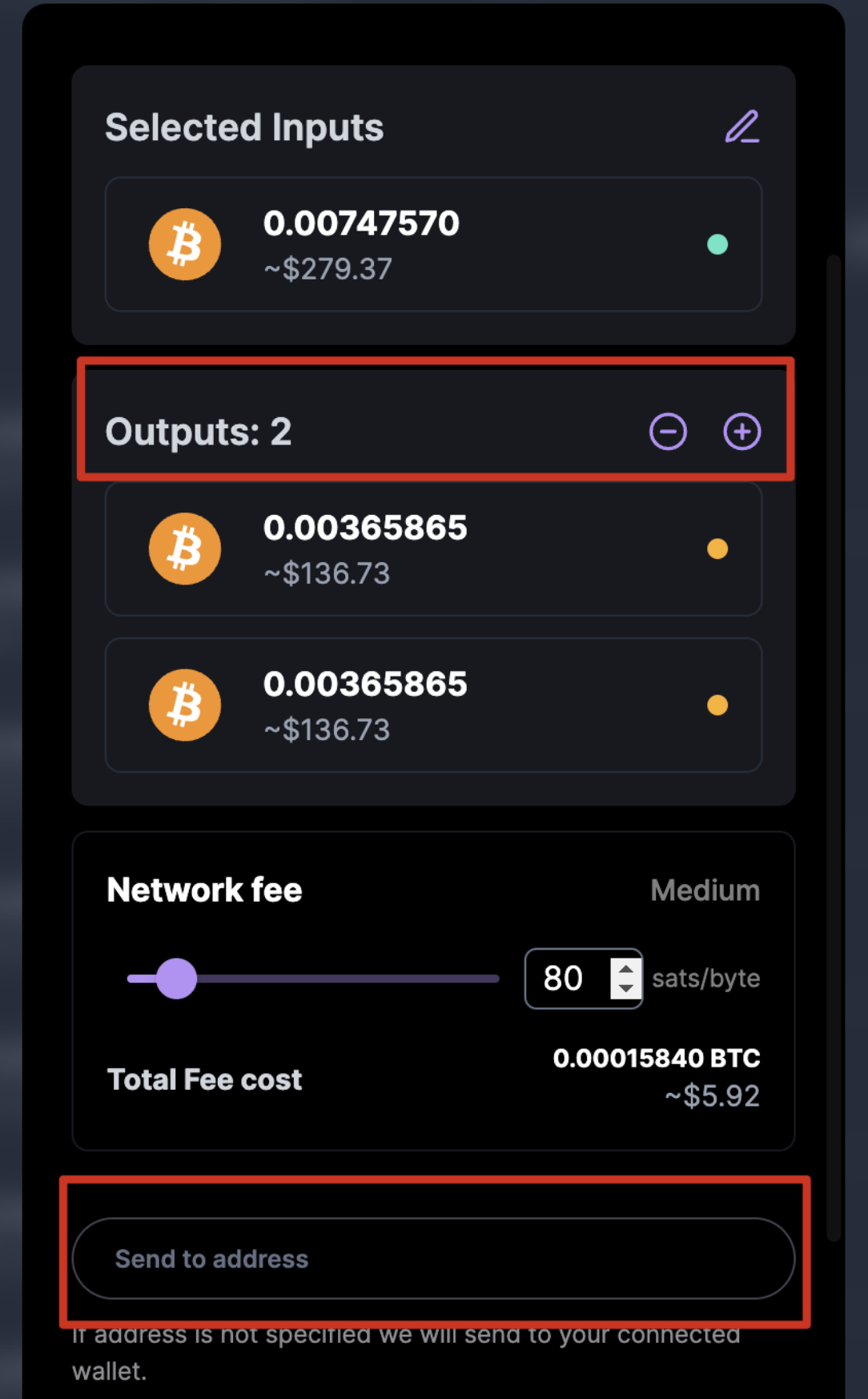
Task: Lower sats/byte with the down arrow
Action: click(625, 988)
